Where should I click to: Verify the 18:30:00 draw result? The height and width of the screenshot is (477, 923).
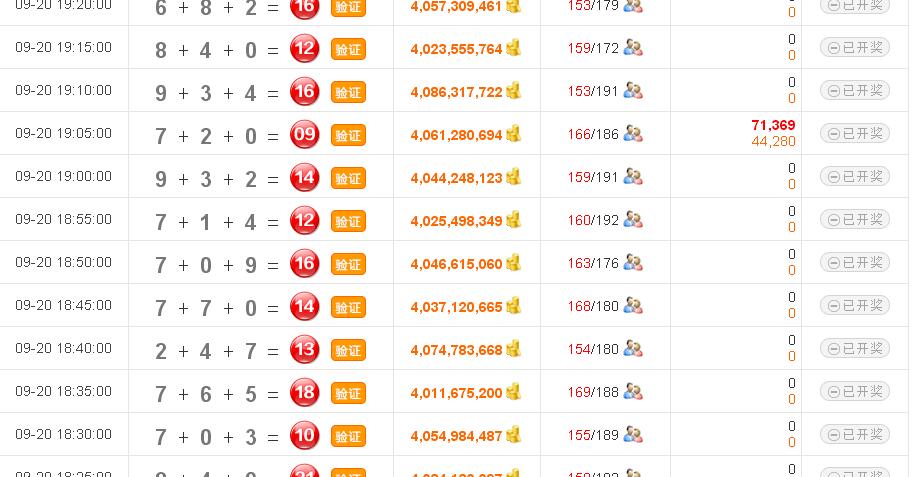coord(348,436)
